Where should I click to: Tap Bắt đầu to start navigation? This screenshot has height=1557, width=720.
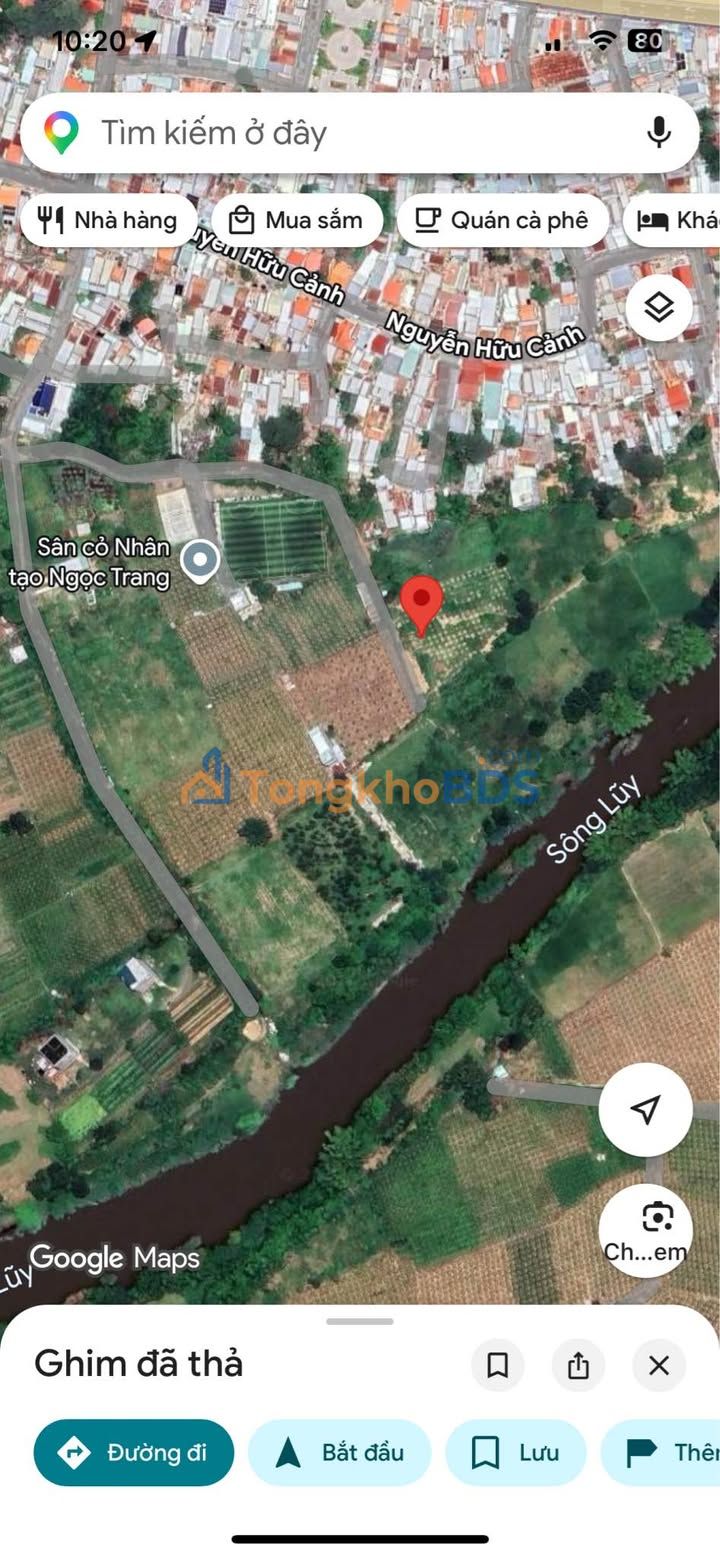tap(339, 1452)
